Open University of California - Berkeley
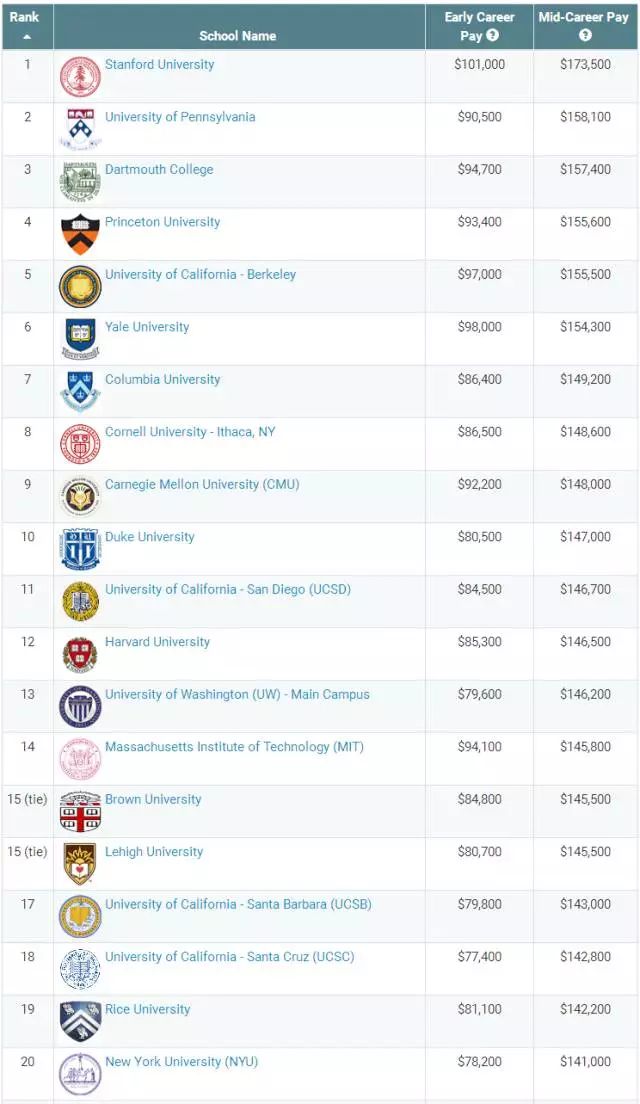Screen dimensions: 640x1104 coord(201,275)
